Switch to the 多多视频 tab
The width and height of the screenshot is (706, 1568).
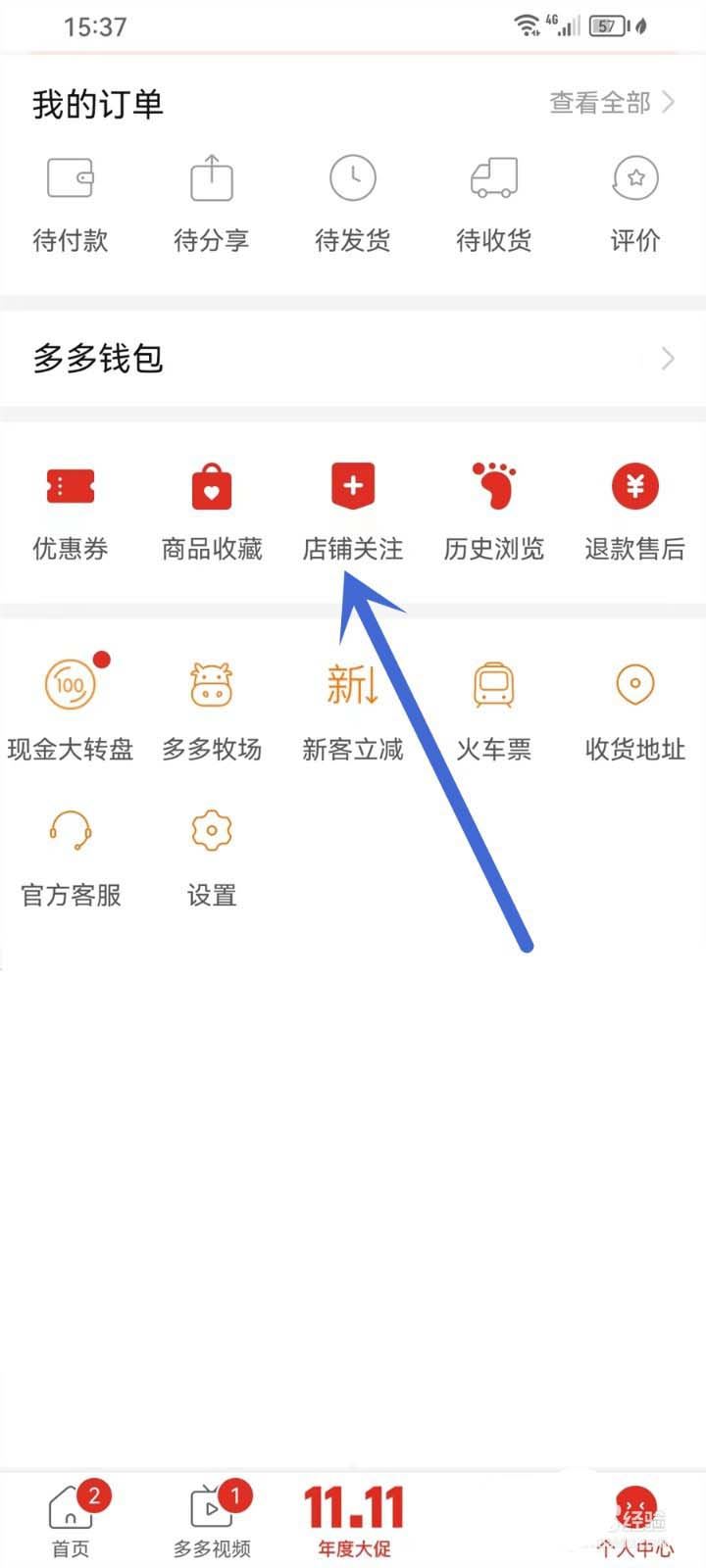(x=212, y=1520)
